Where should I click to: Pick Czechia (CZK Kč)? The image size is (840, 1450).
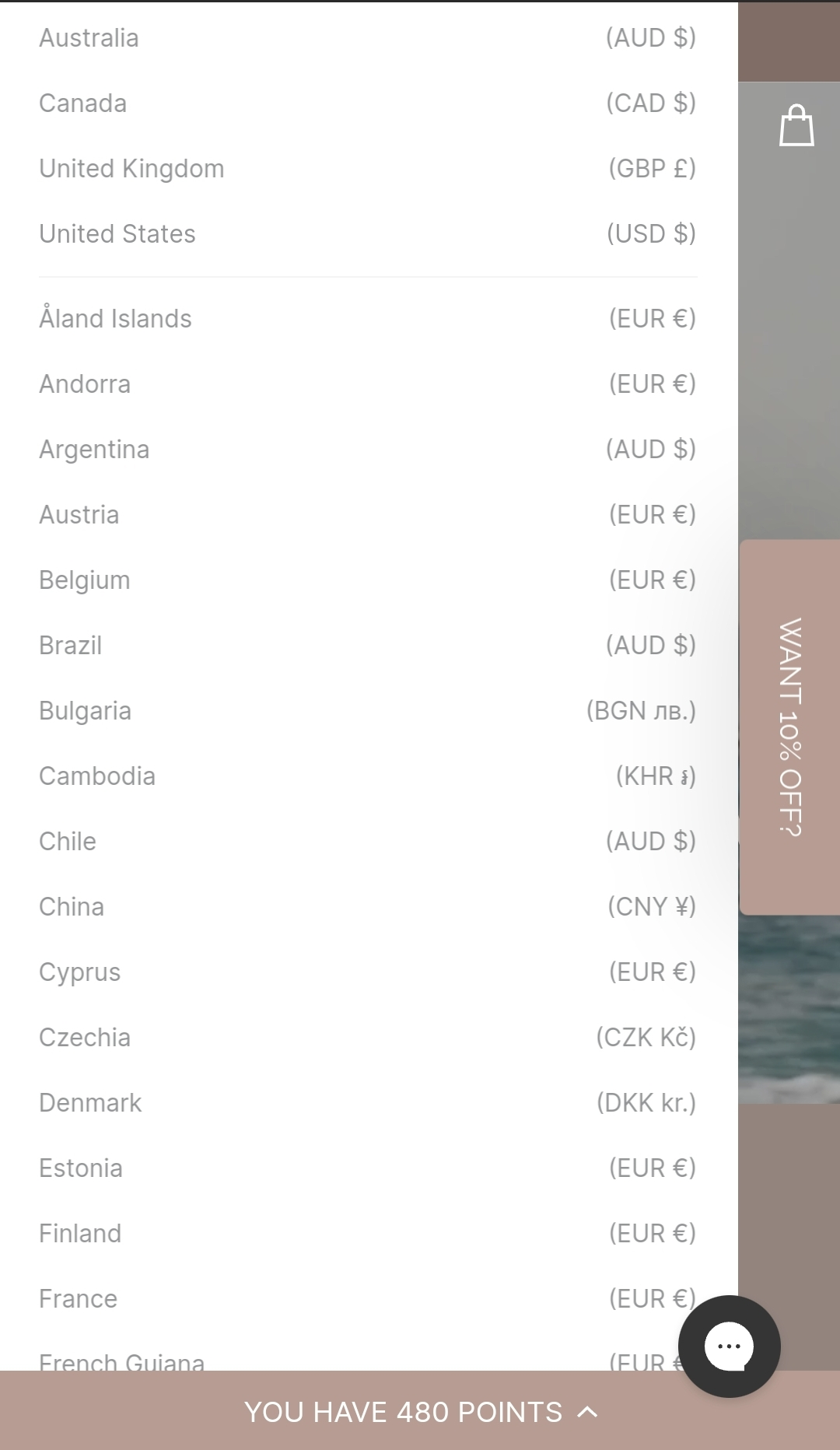coord(367,1038)
